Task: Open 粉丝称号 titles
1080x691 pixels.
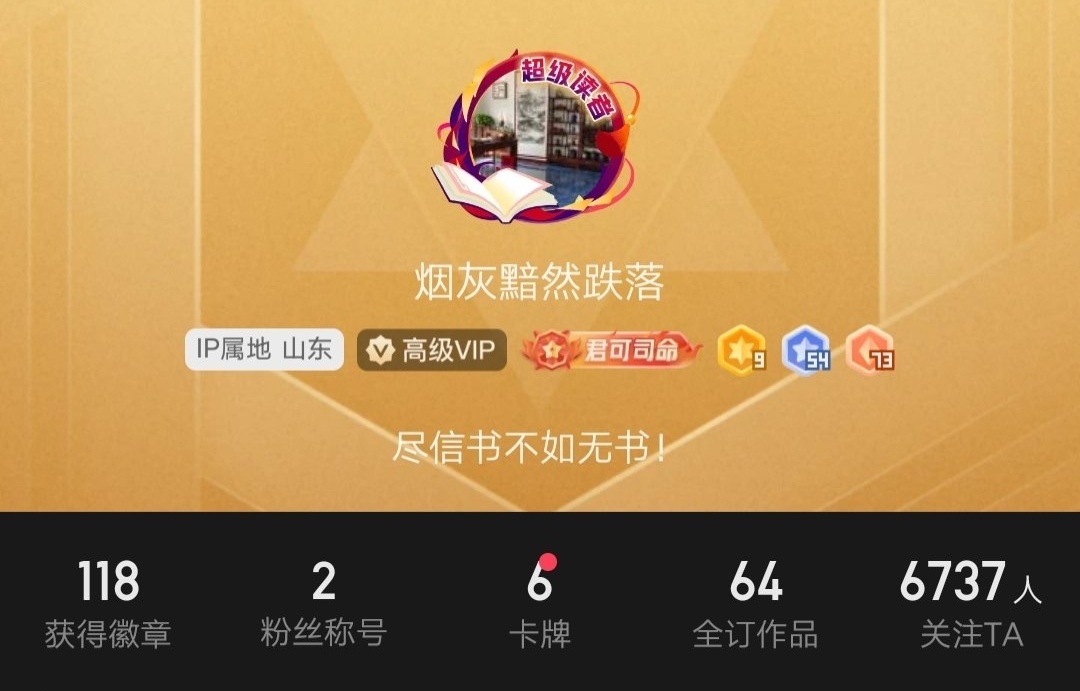Action: [x=323, y=604]
